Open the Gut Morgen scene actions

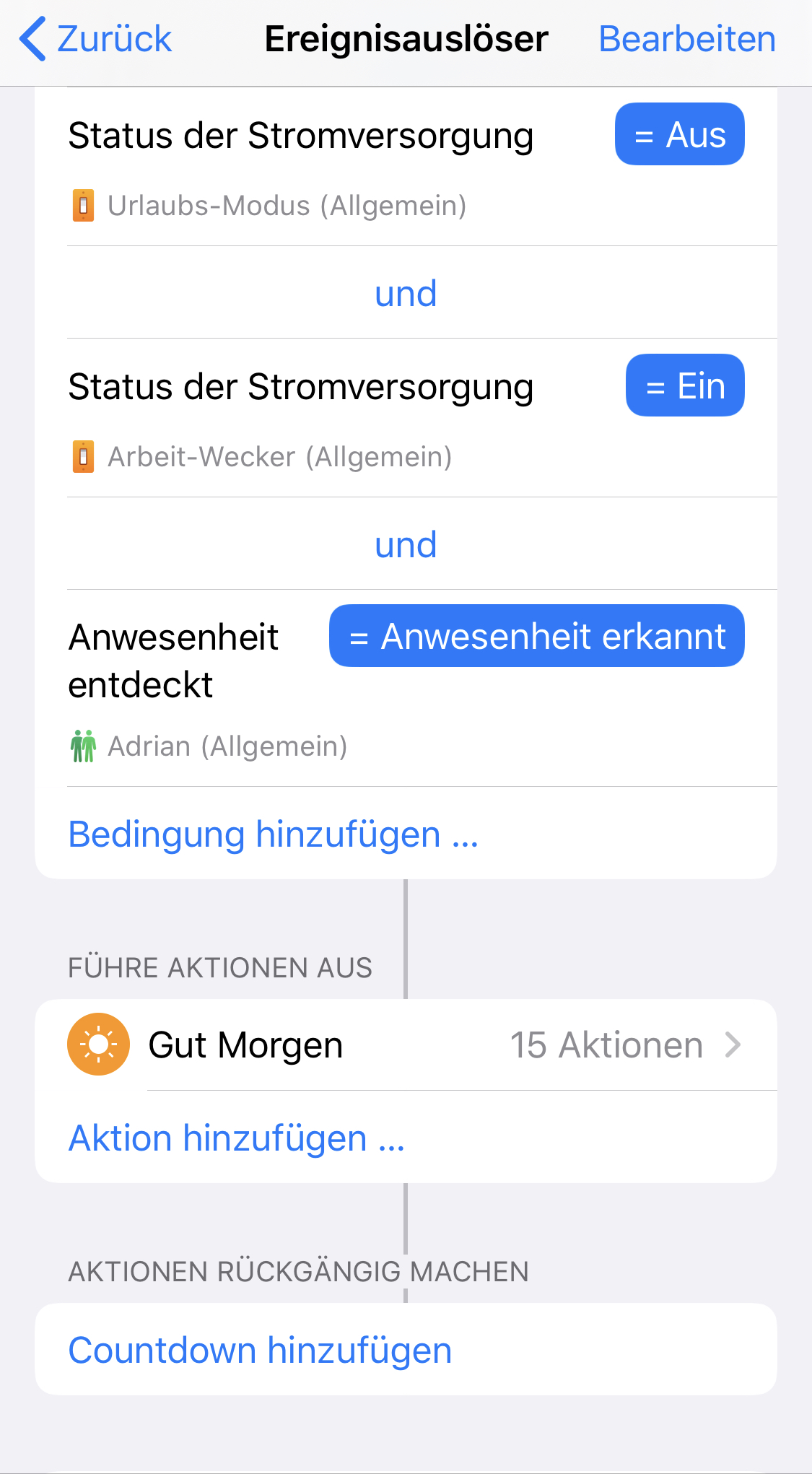pyautogui.click(x=406, y=1045)
